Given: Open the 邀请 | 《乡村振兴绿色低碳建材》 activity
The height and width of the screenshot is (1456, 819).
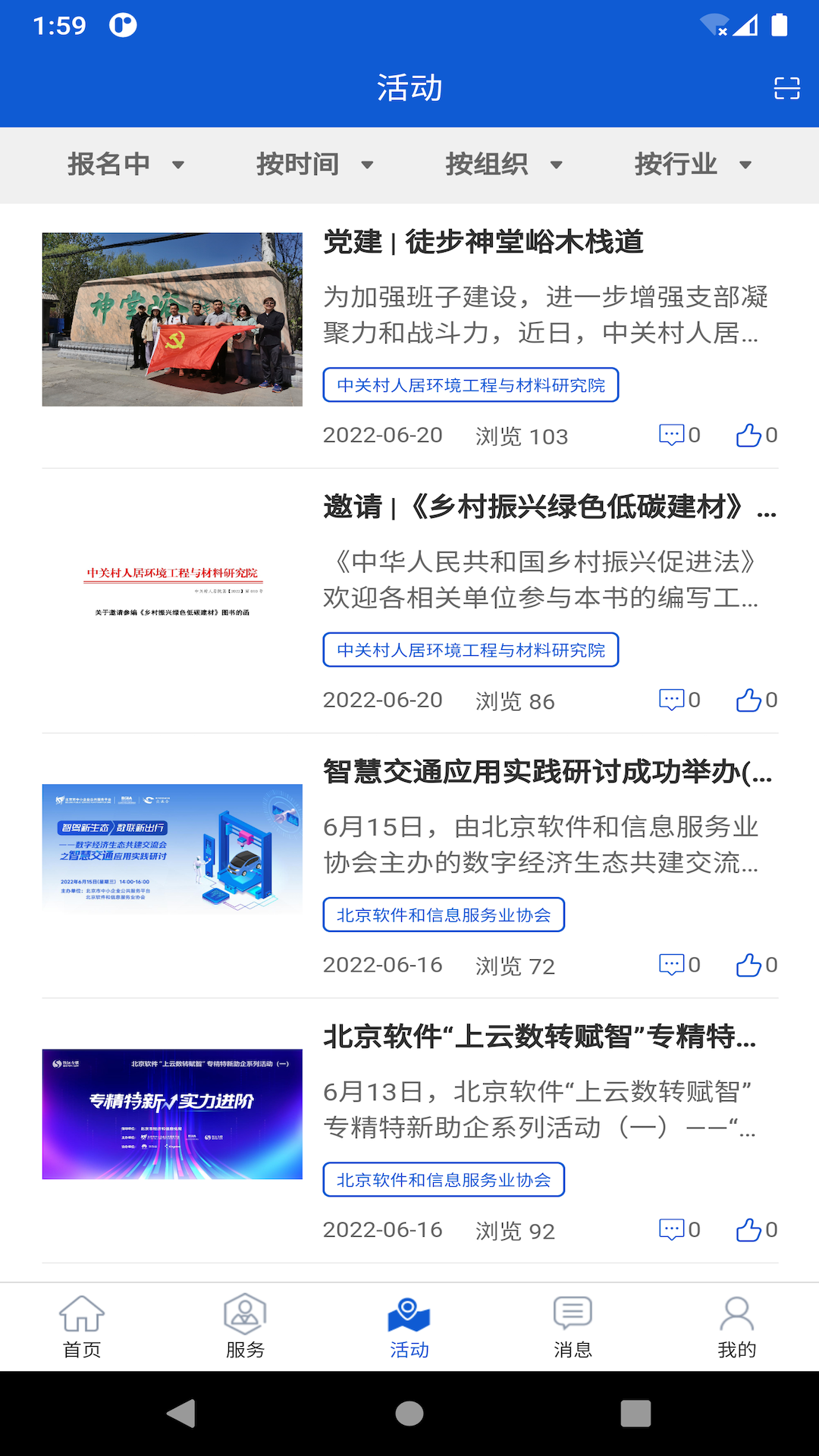Looking at the screenshot, I should pyautogui.click(x=531, y=507).
